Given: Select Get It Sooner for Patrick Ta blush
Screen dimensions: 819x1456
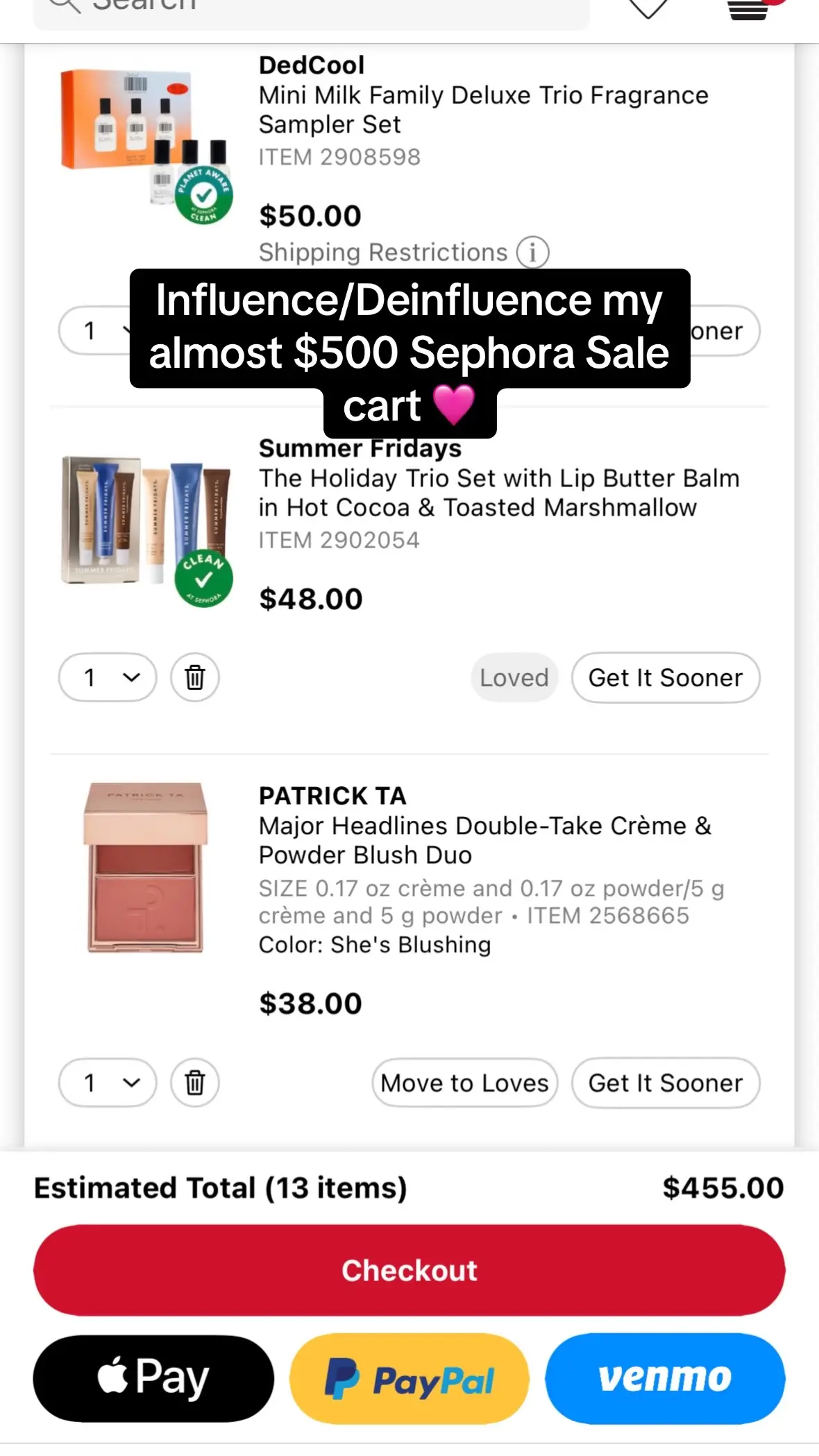Looking at the screenshot, I should pos(665,1083).
